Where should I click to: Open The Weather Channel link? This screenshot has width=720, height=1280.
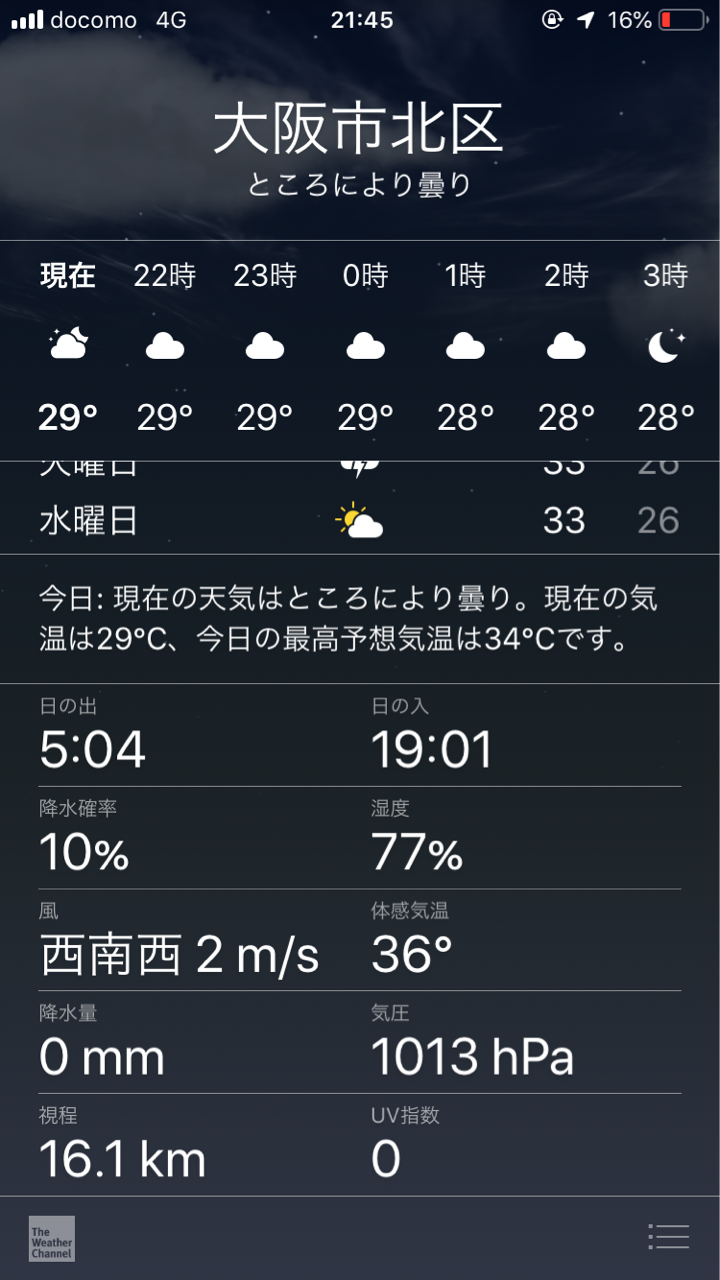click(x=52, y=1238)
